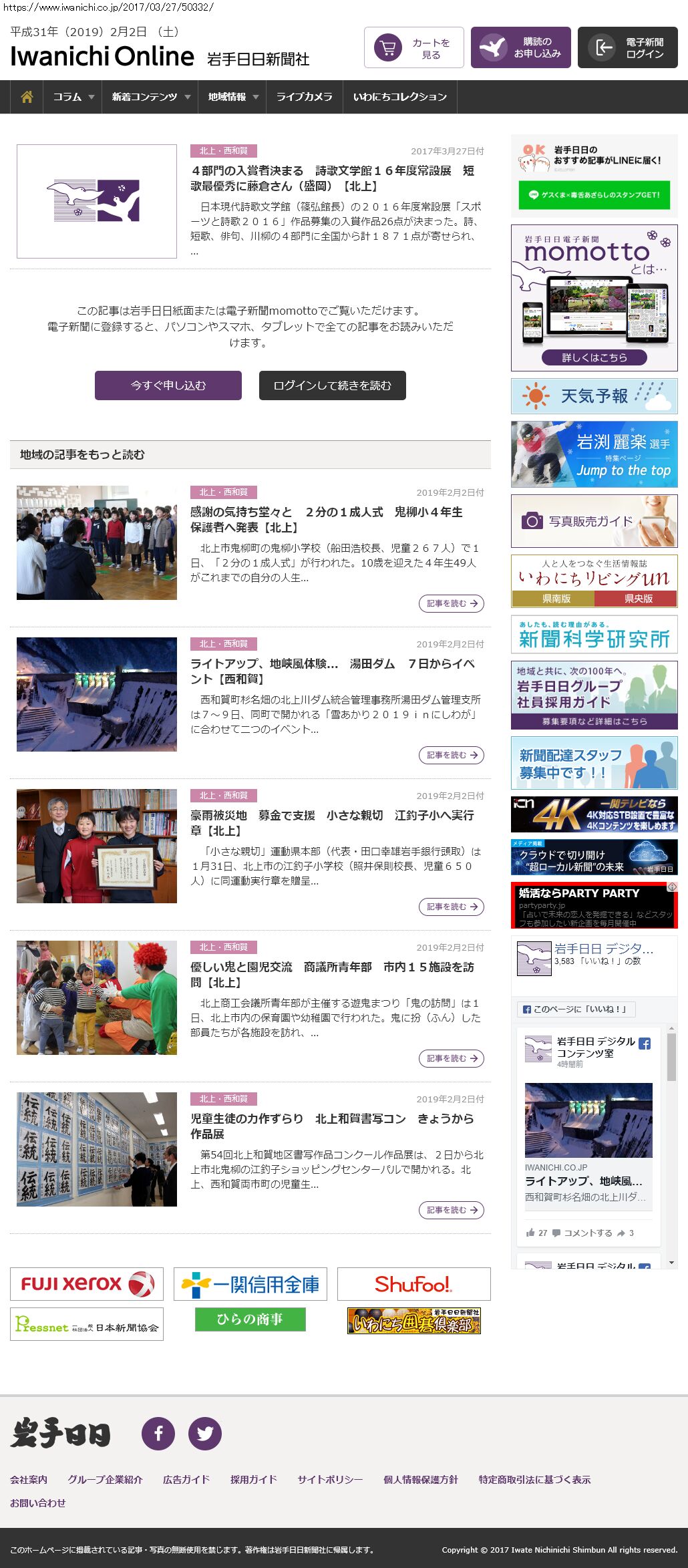Open 電子新聞ログイン
Screen dimensions: 688x1568
coord(627,47)
